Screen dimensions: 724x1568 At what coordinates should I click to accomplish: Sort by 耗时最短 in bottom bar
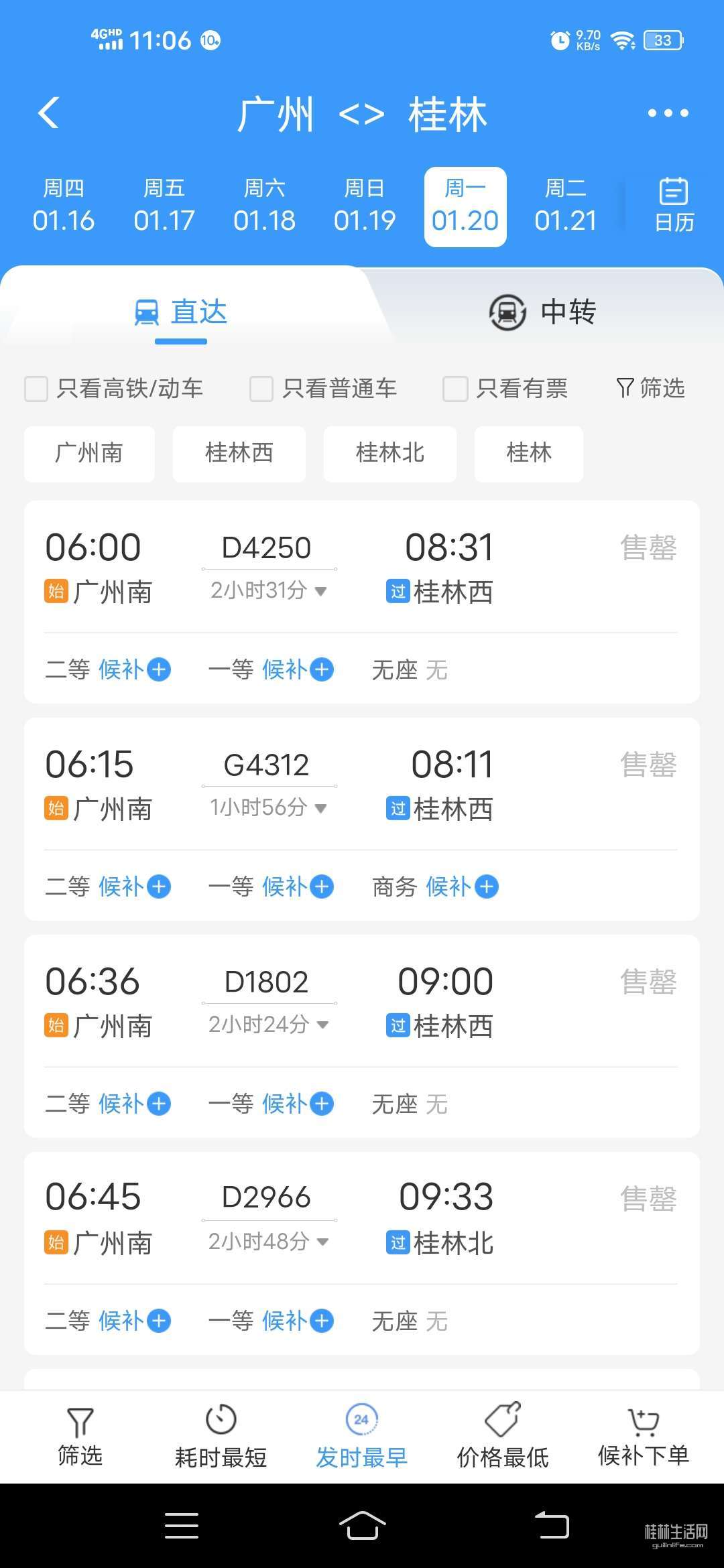[221, 1436]
